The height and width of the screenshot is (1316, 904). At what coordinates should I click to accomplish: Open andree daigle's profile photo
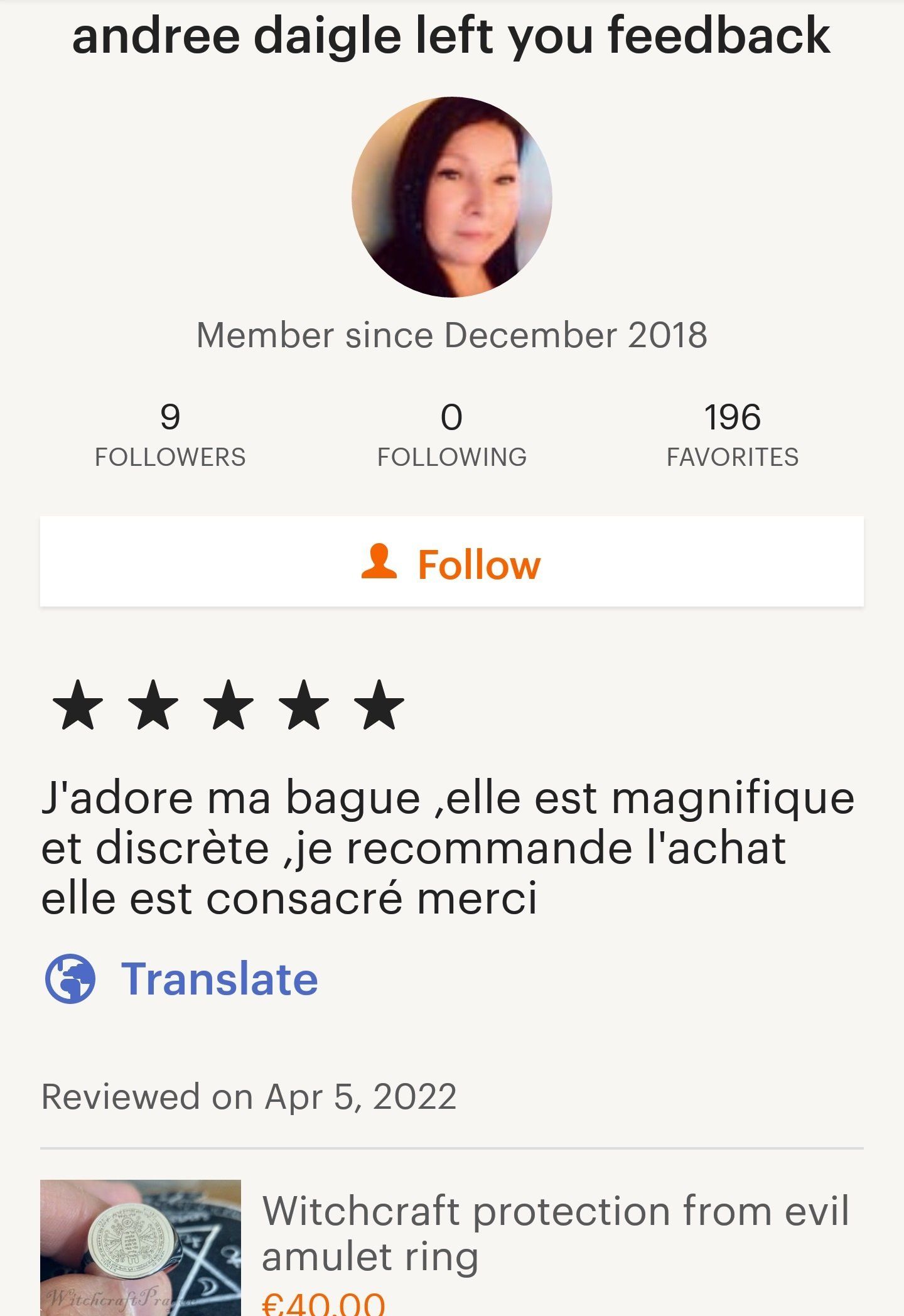coord(451,197)
